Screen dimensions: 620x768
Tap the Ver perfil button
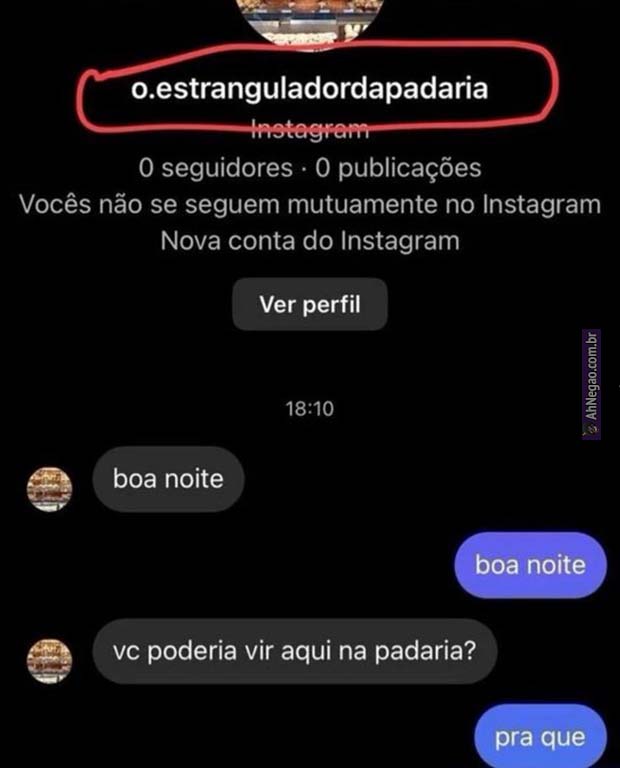coord(309,304)
